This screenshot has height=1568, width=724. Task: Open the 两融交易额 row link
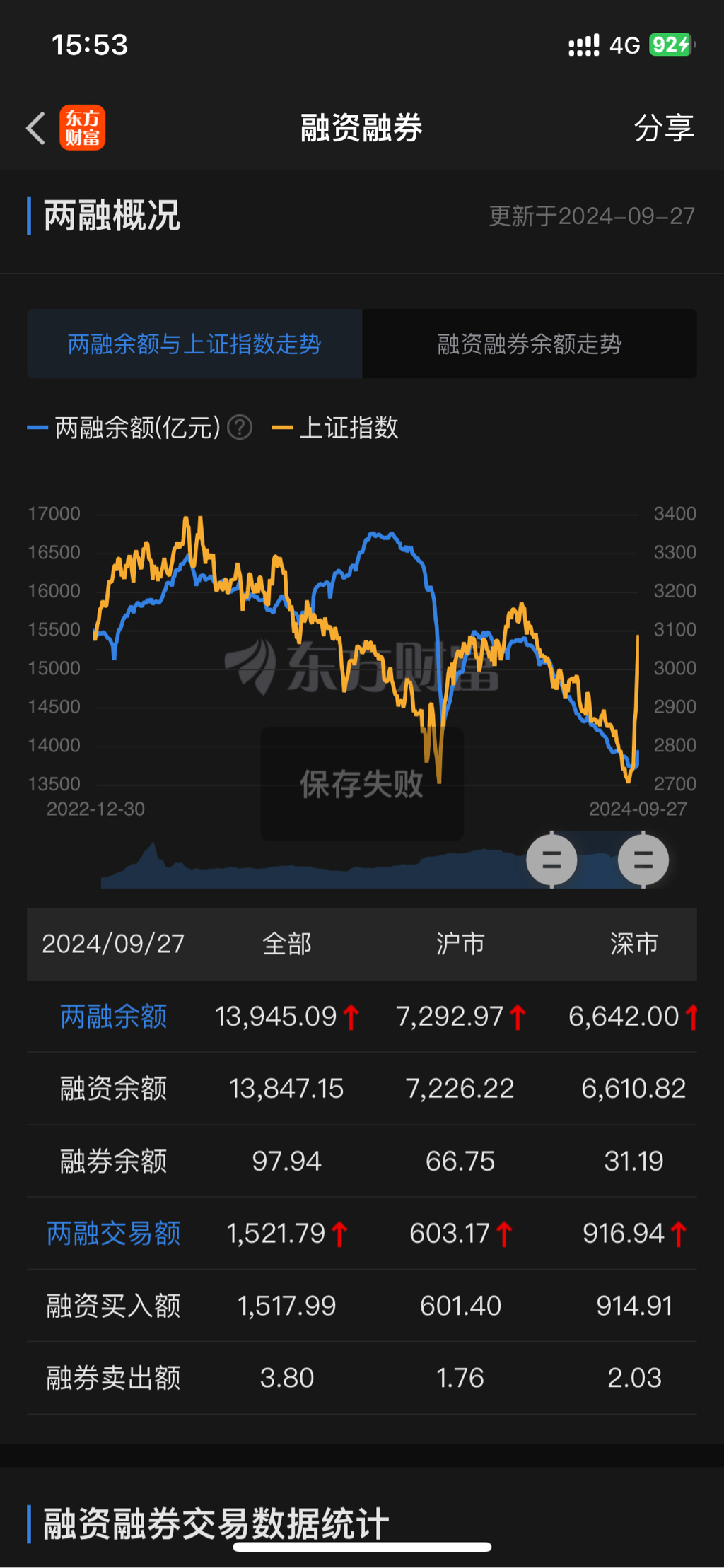pyautogui.click(x=113, y=1234)
